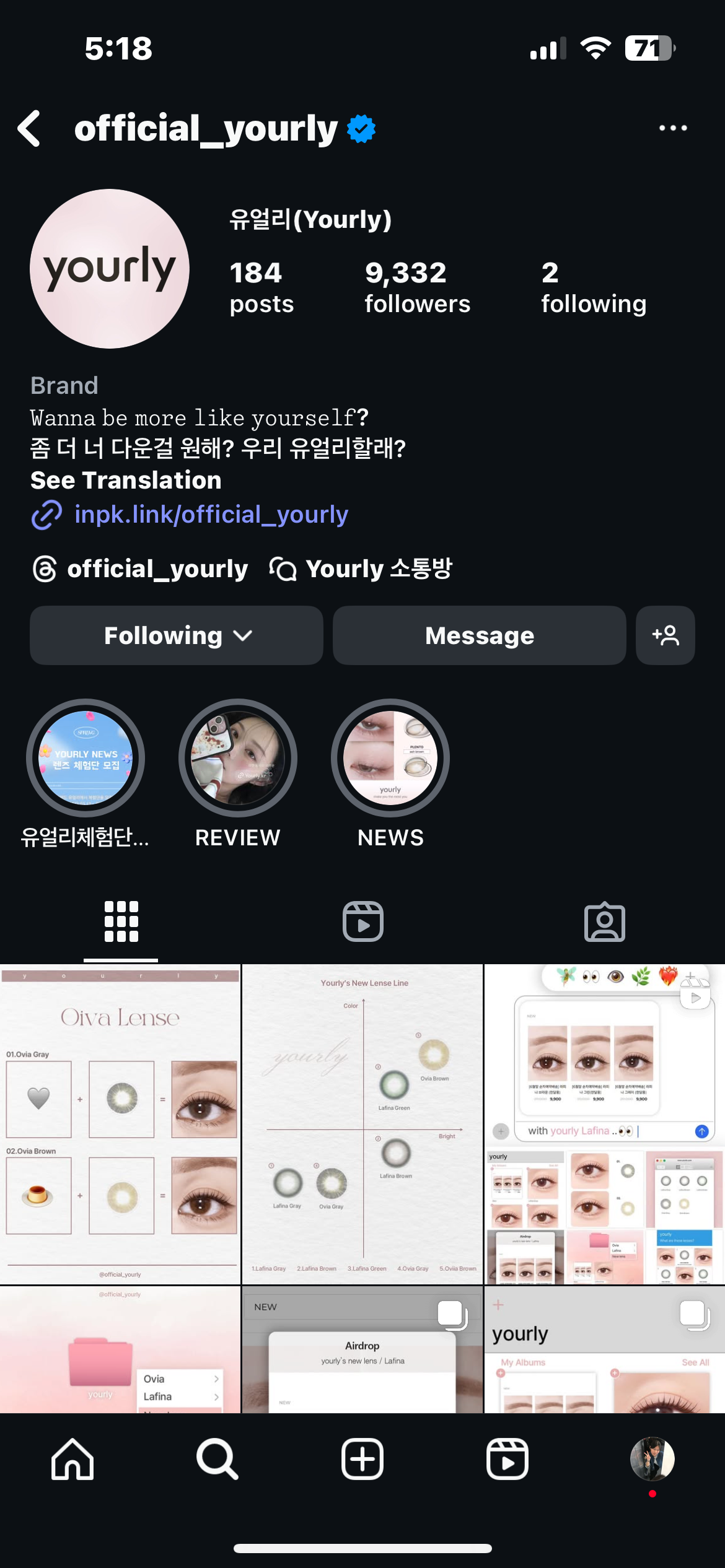
Task: Open the REVIEW story highlight
Action: 238,758
